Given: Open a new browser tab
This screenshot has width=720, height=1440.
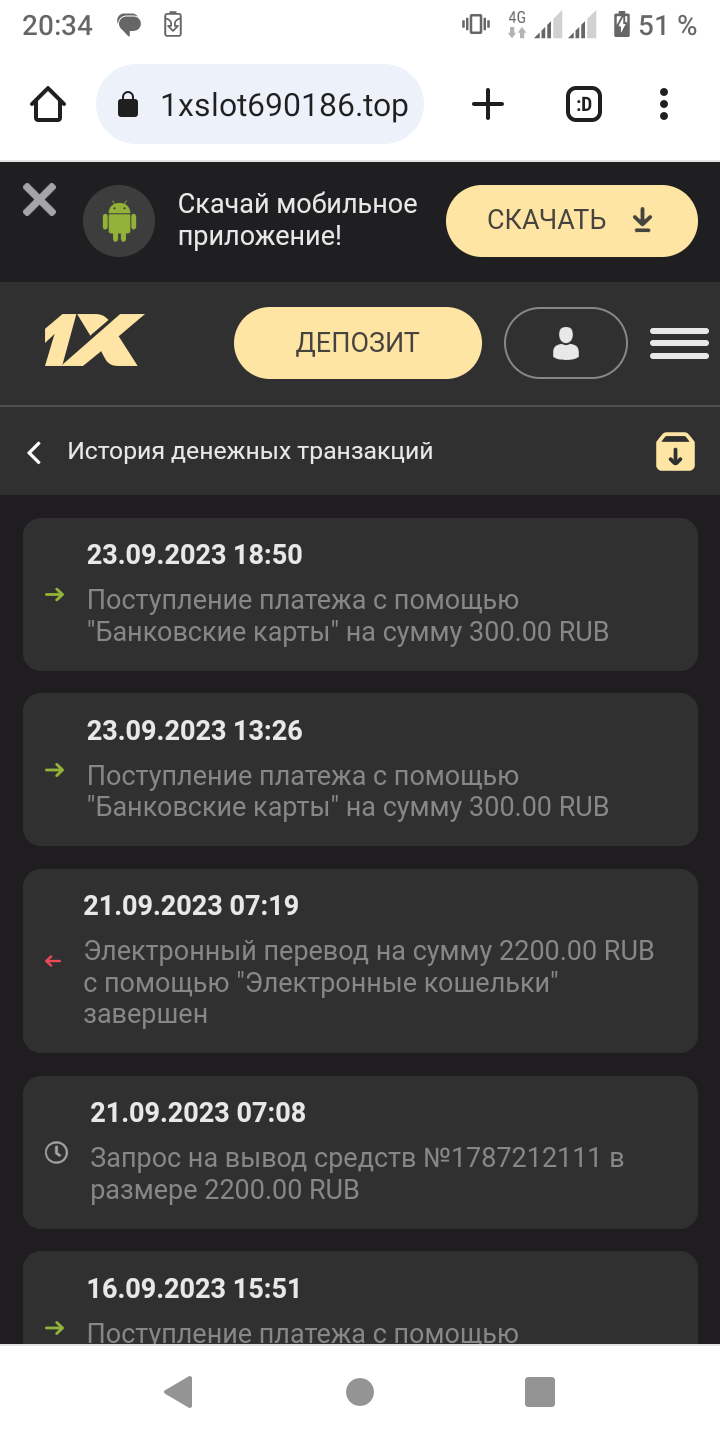Looking at the screenshot, I should point(487,104).
